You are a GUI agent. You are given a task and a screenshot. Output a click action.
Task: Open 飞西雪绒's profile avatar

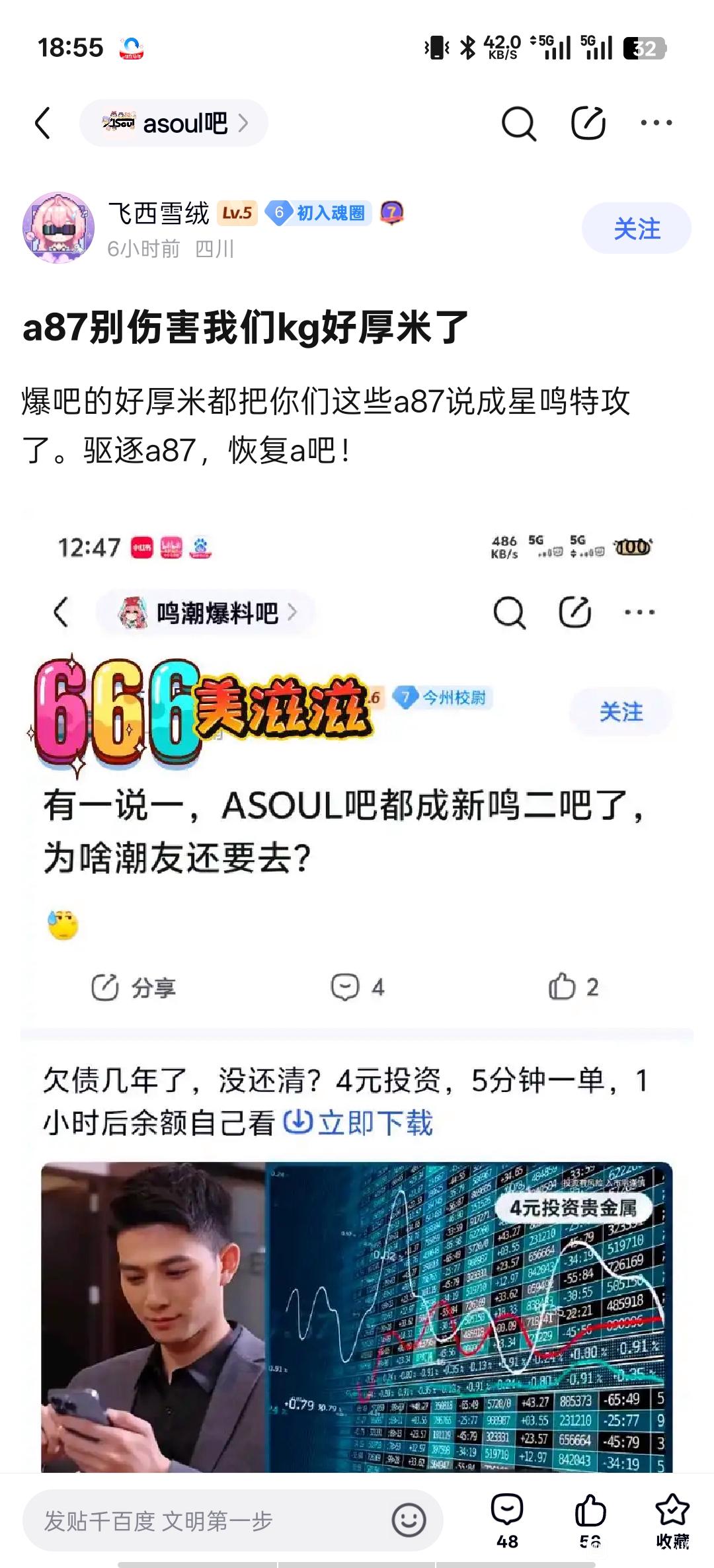coord(58,228)
